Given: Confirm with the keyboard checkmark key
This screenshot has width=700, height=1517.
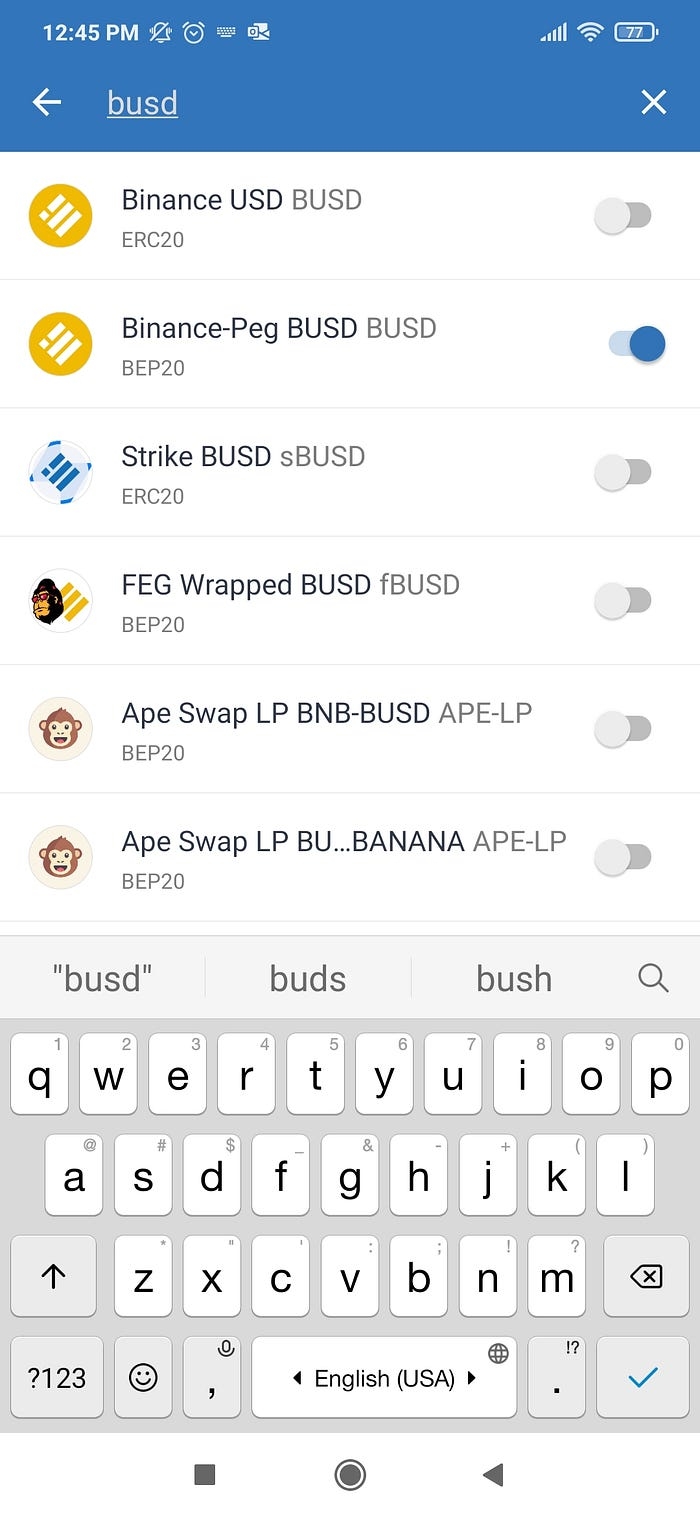Looking at the screenshot, I should coord(642,1378).
